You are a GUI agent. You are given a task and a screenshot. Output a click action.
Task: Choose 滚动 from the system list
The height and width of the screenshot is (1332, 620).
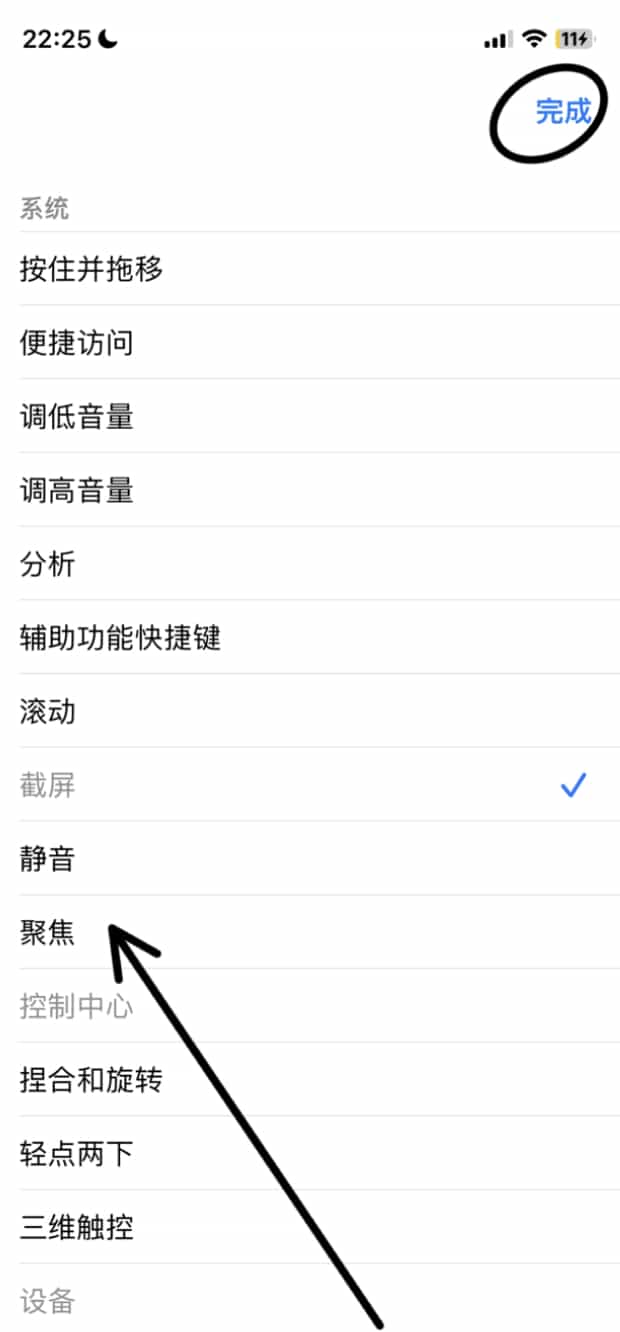(310, 711)
